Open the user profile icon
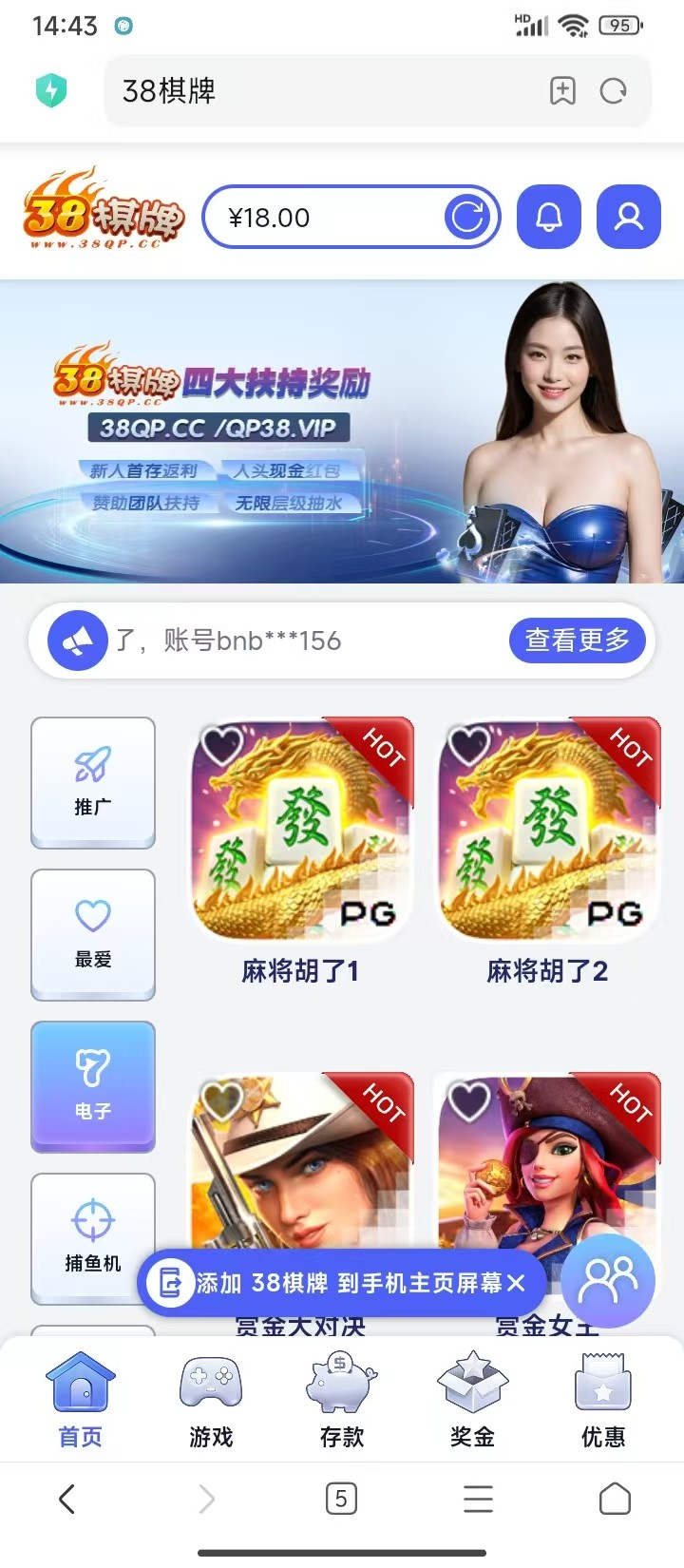This screenshot has width=684, height=1568. click(x=628, y=218)
